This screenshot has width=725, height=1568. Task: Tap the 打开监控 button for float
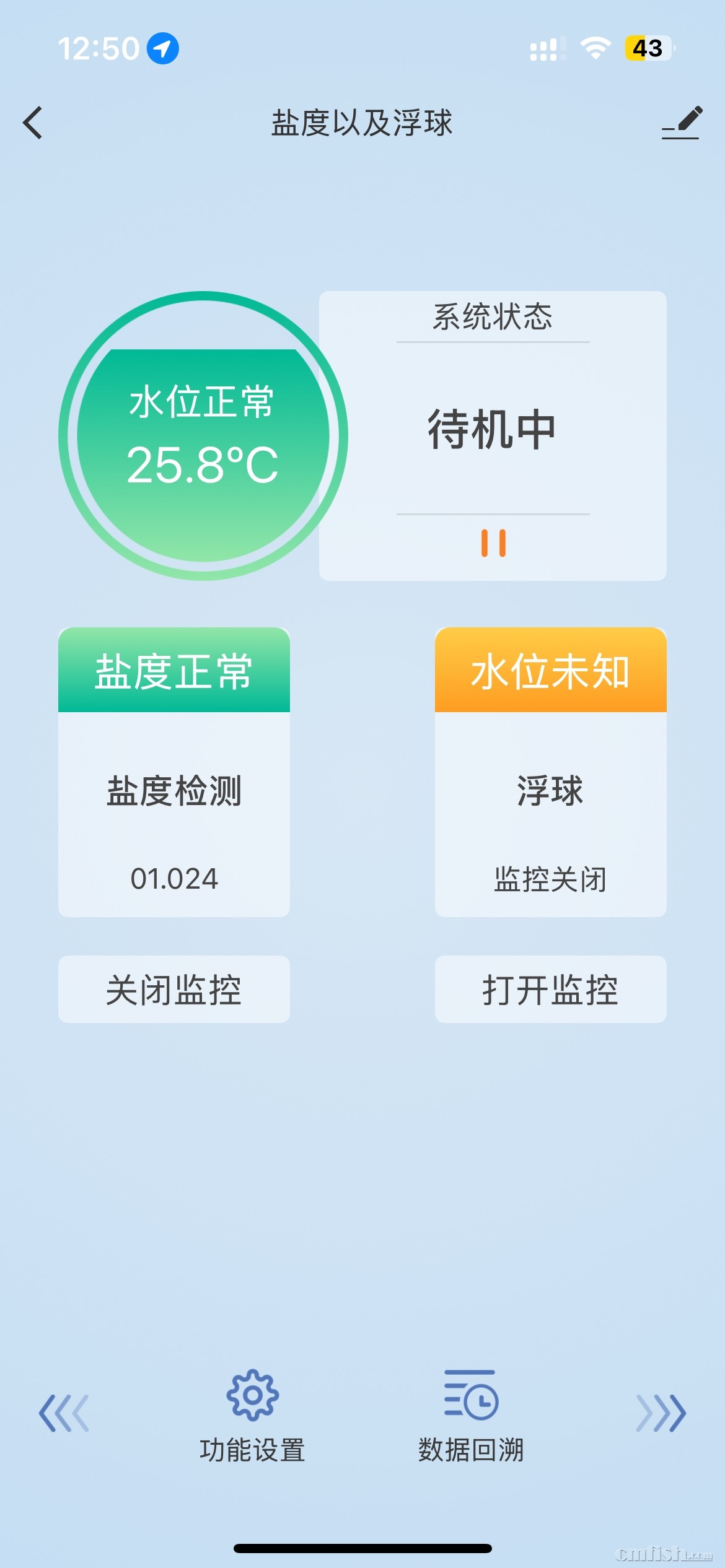(x=550, y=989)
